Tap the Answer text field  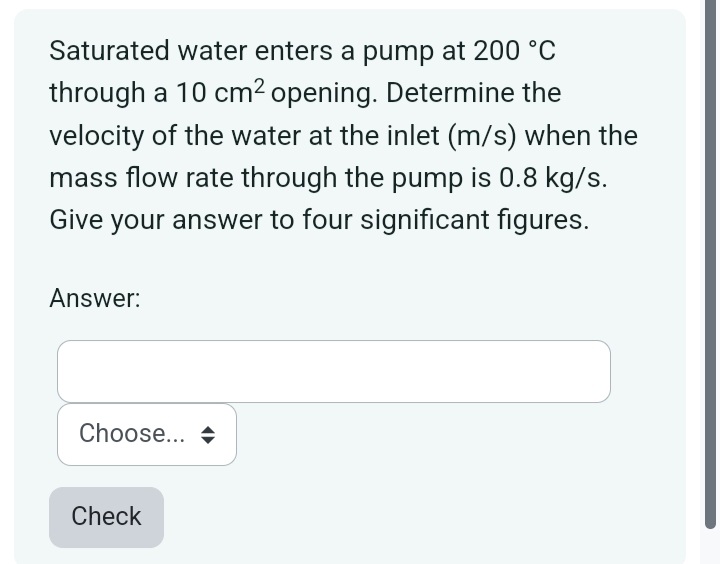[x=333, y=371]
